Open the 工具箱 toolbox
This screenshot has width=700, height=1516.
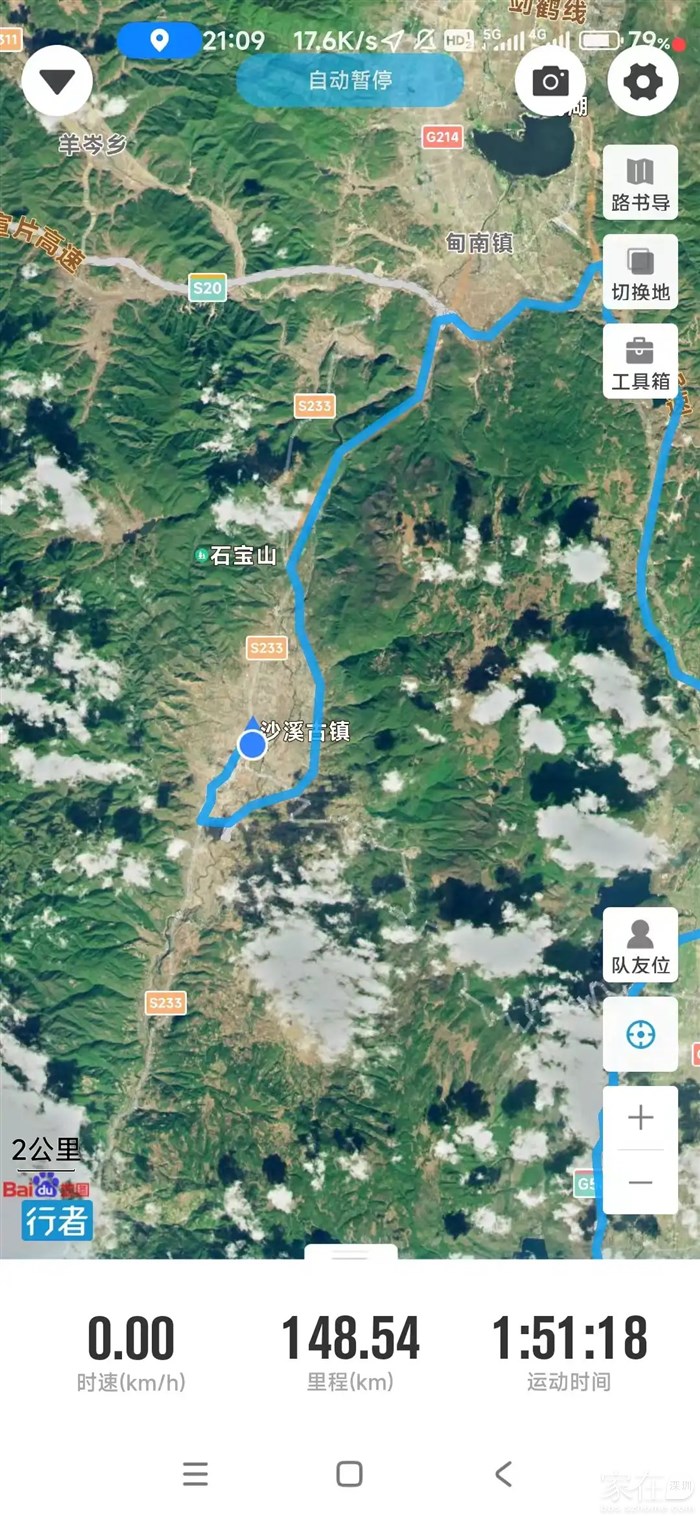pos(640,362)
